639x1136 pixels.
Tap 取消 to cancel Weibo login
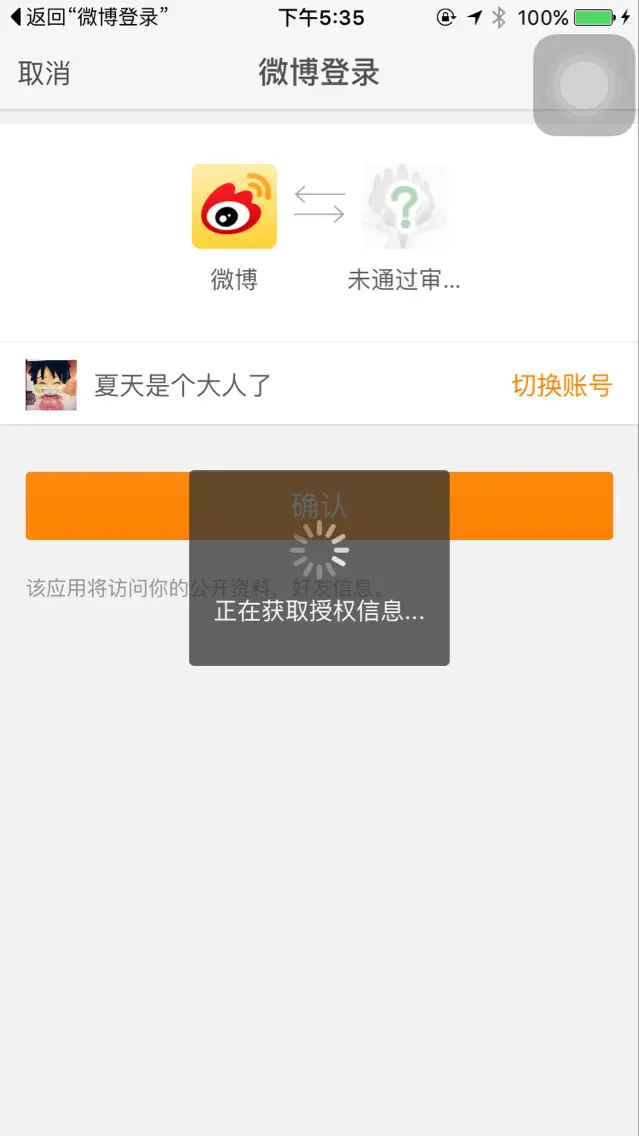pyautogui.click(x=44, y=73)
